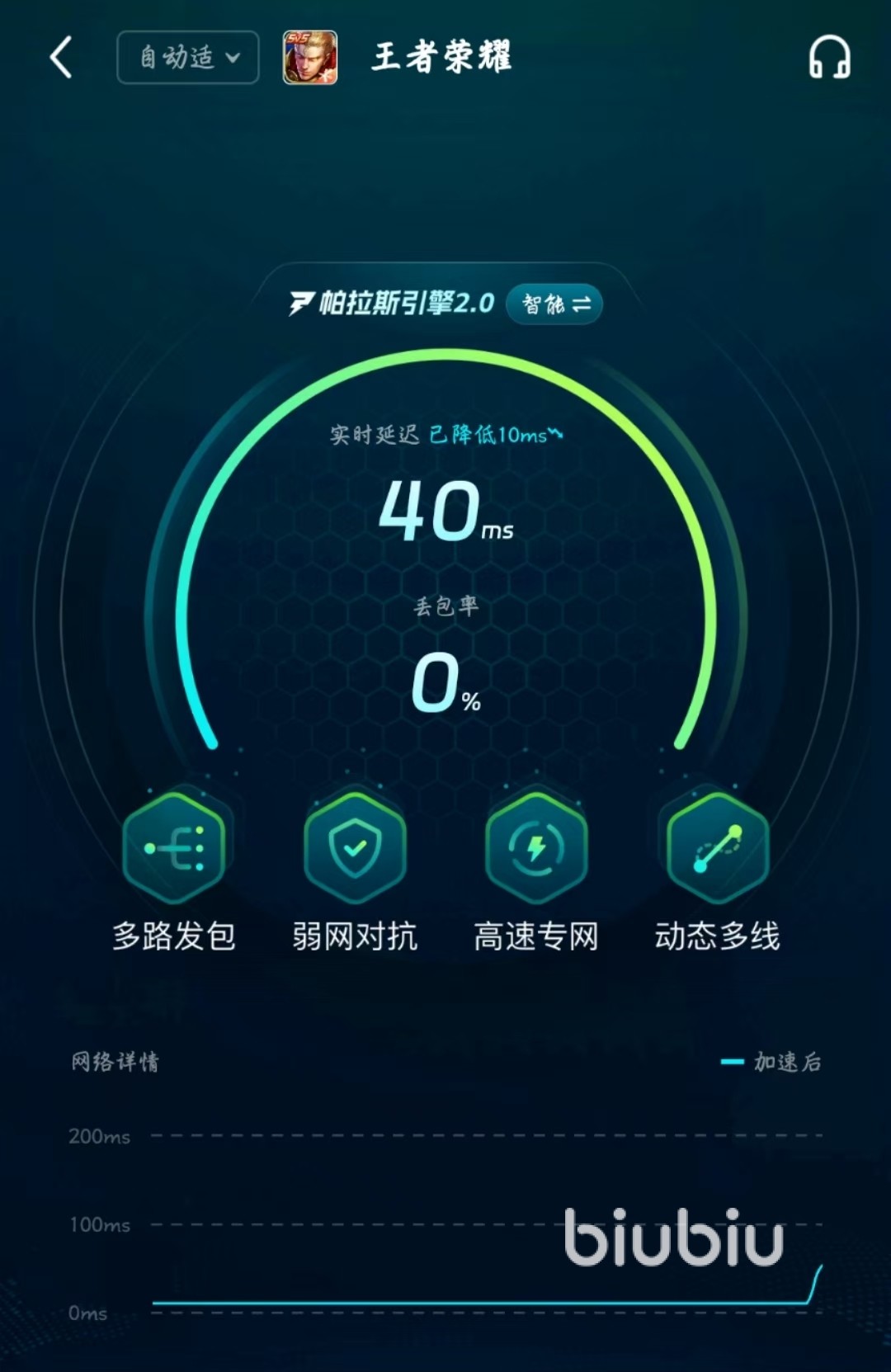Image resolution: width=891 pixels, height=1372 pixels.
Task: View the 动态多线 feature
Action: 717,847
